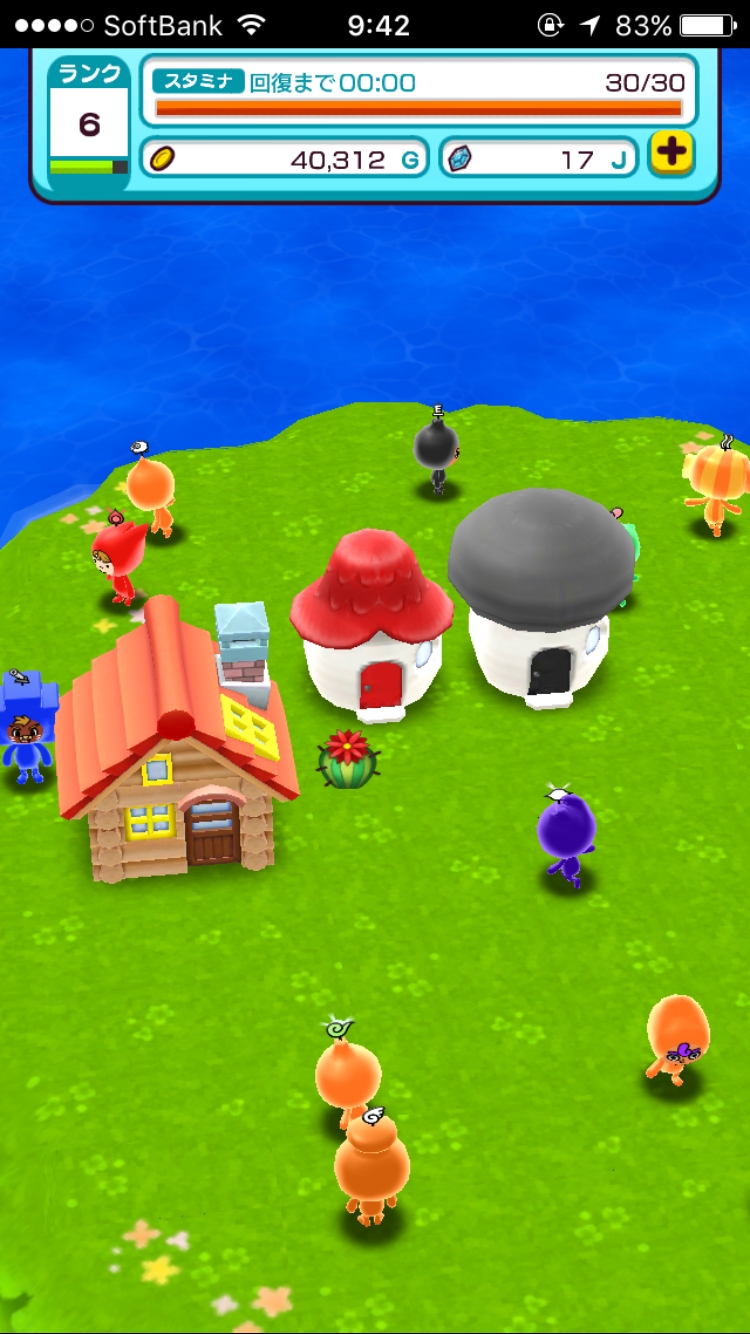Select the log cabin house
This screenshot has width=750, height=1334.
[177, 739]
